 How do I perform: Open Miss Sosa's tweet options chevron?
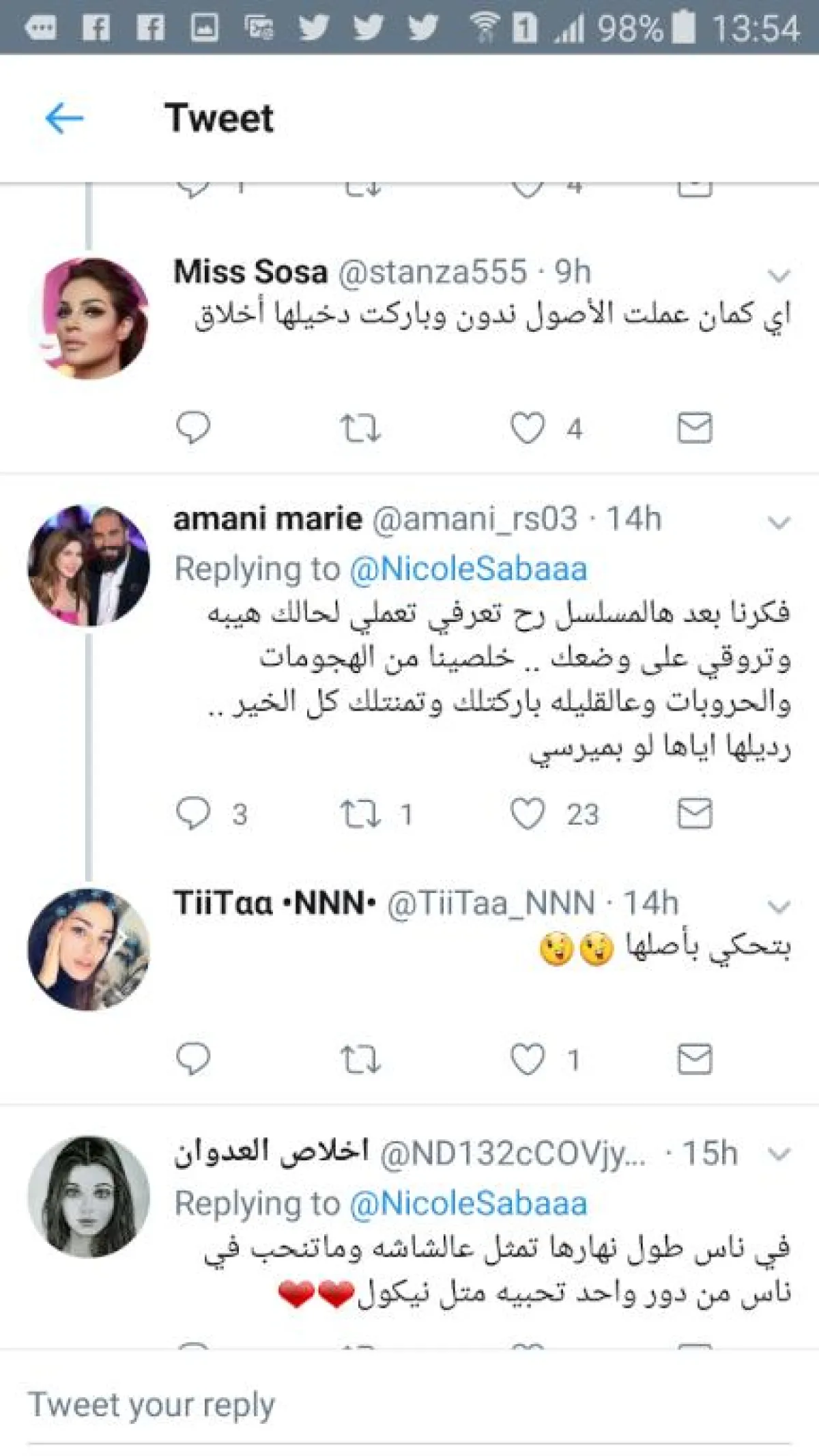click(778, 275)
